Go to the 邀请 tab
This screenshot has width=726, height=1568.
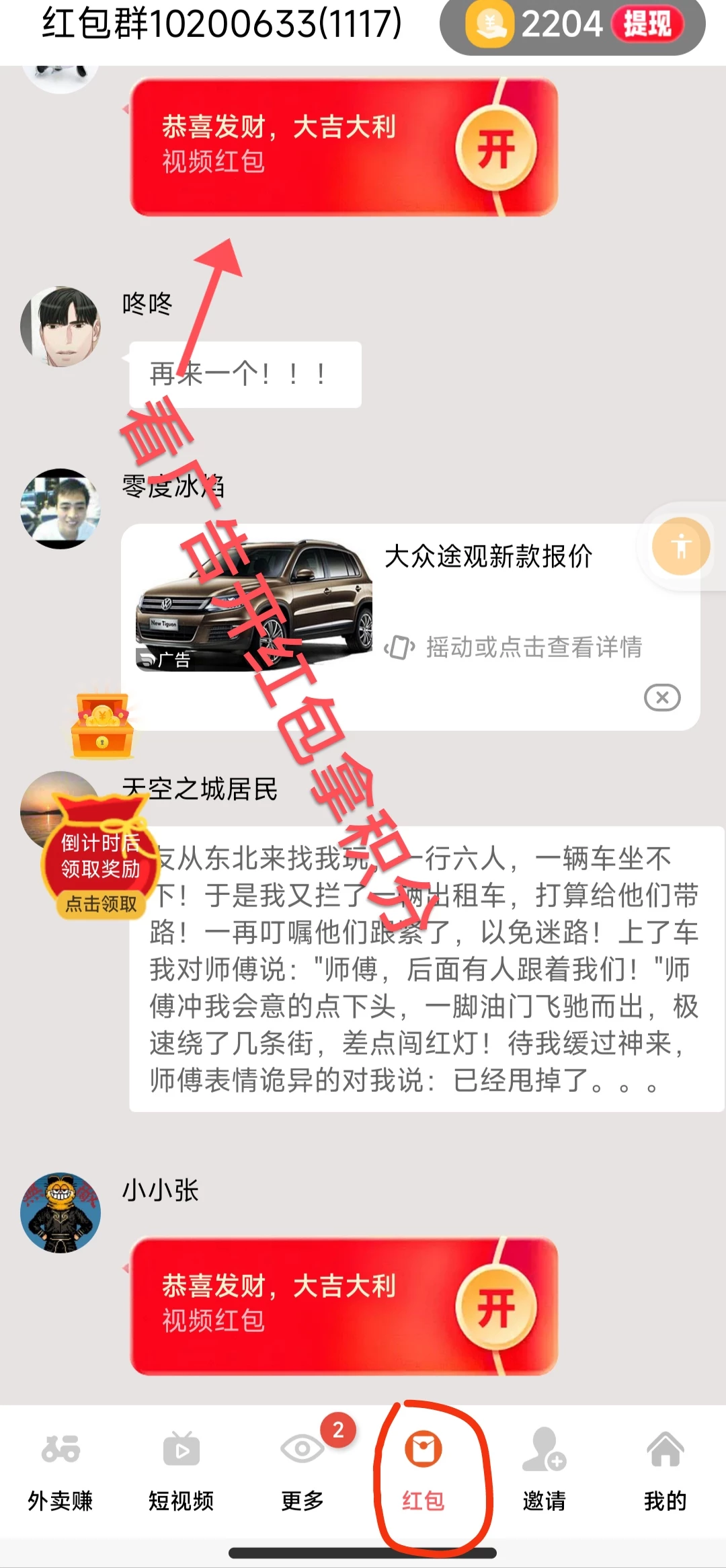[544, 1471]
